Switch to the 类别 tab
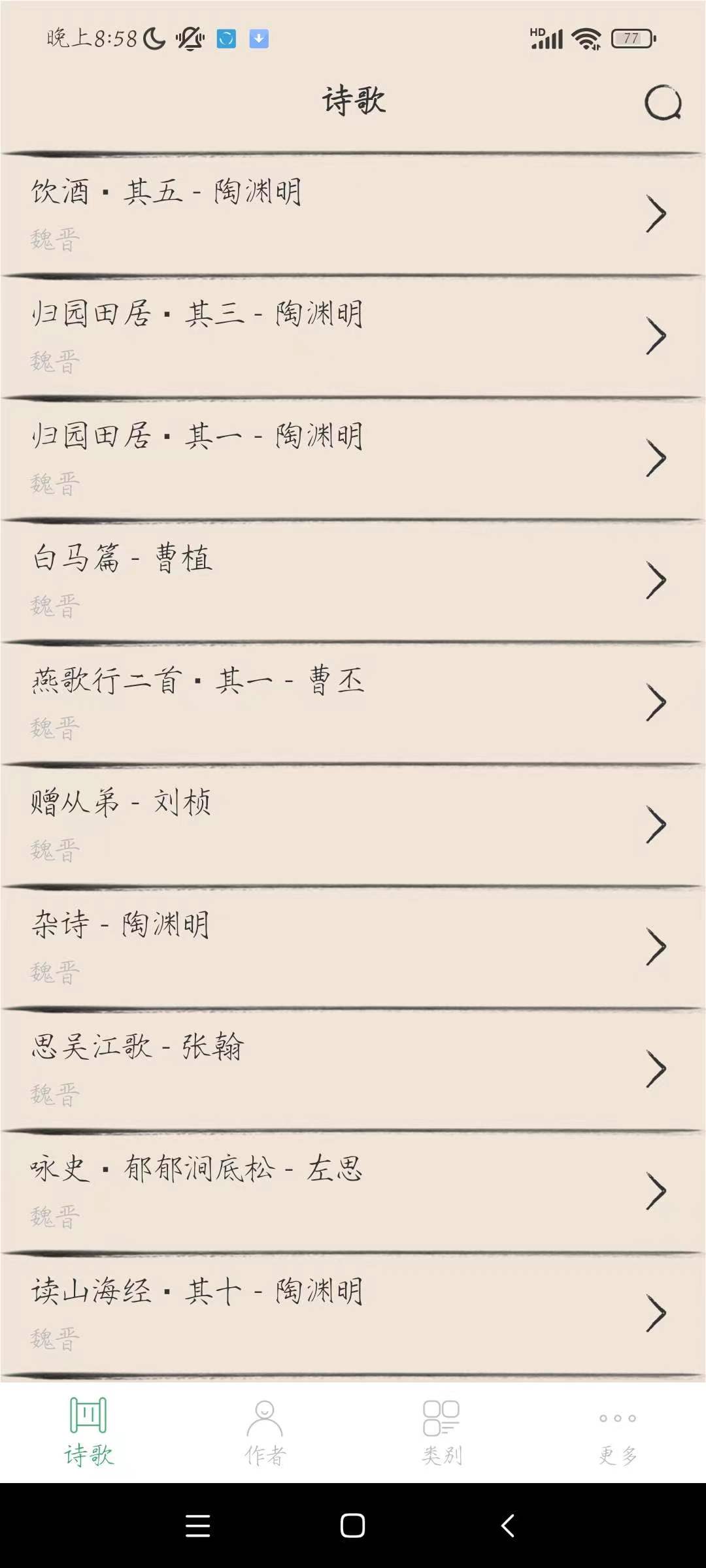The height and width of the screenshot is (1568, 706). click(x=441, y=1432)
